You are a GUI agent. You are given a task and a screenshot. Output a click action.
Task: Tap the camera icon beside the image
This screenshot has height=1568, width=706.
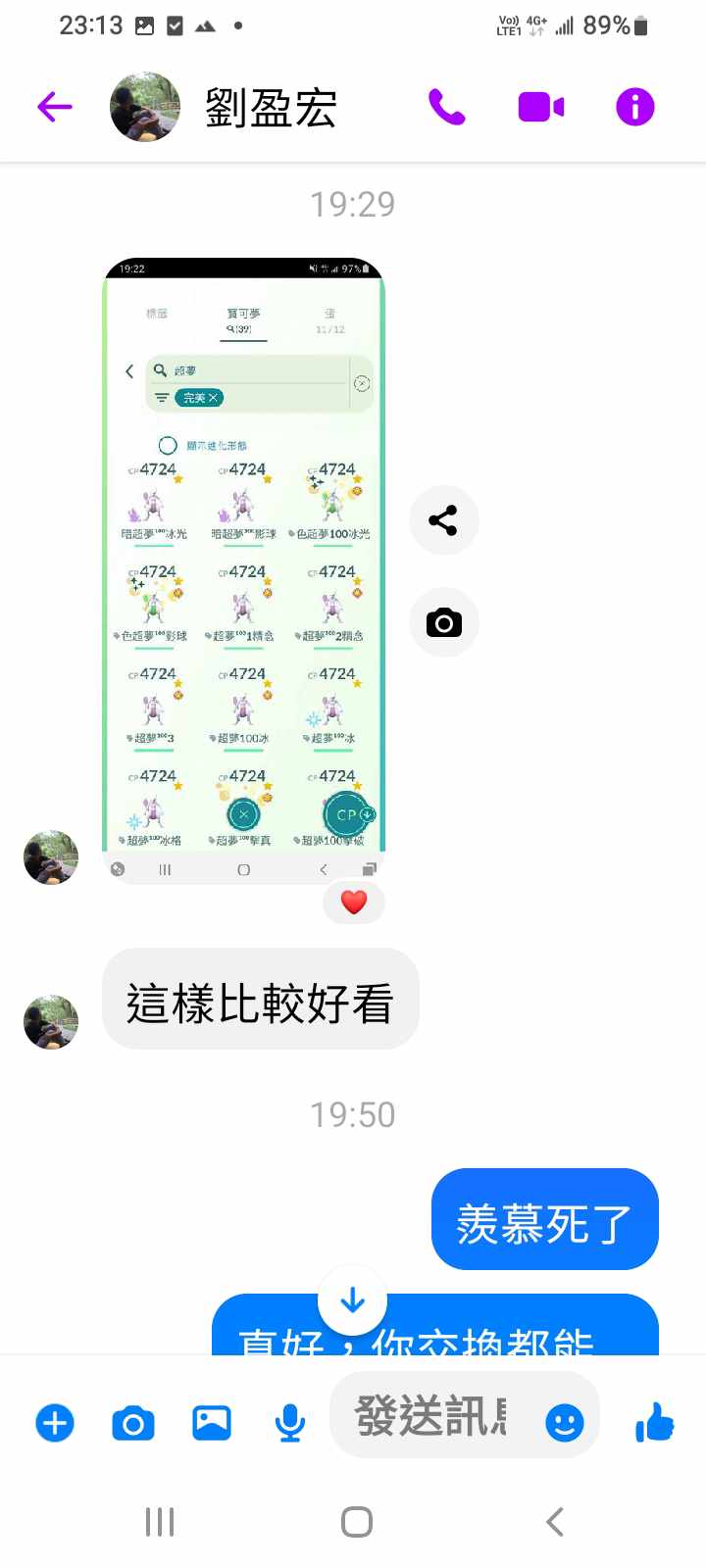click(443, 622)
